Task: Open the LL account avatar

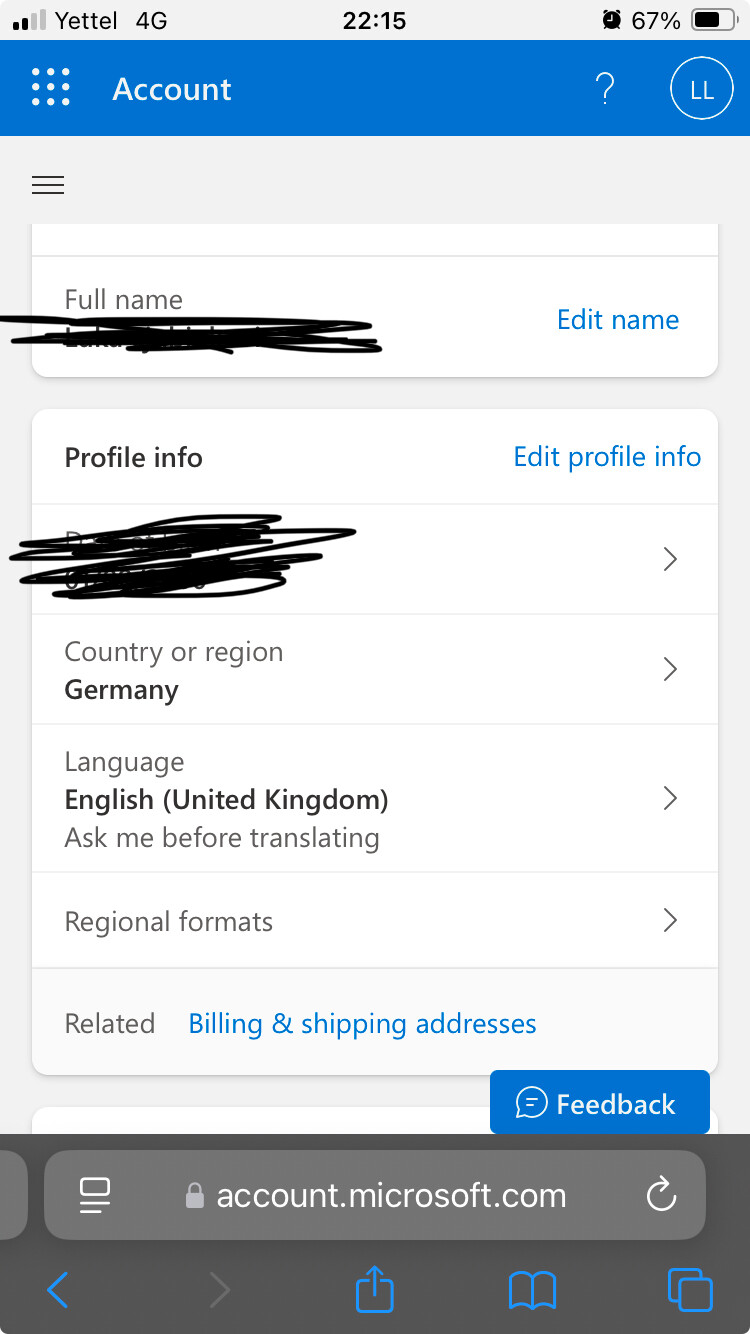Action: coord(701,89)
